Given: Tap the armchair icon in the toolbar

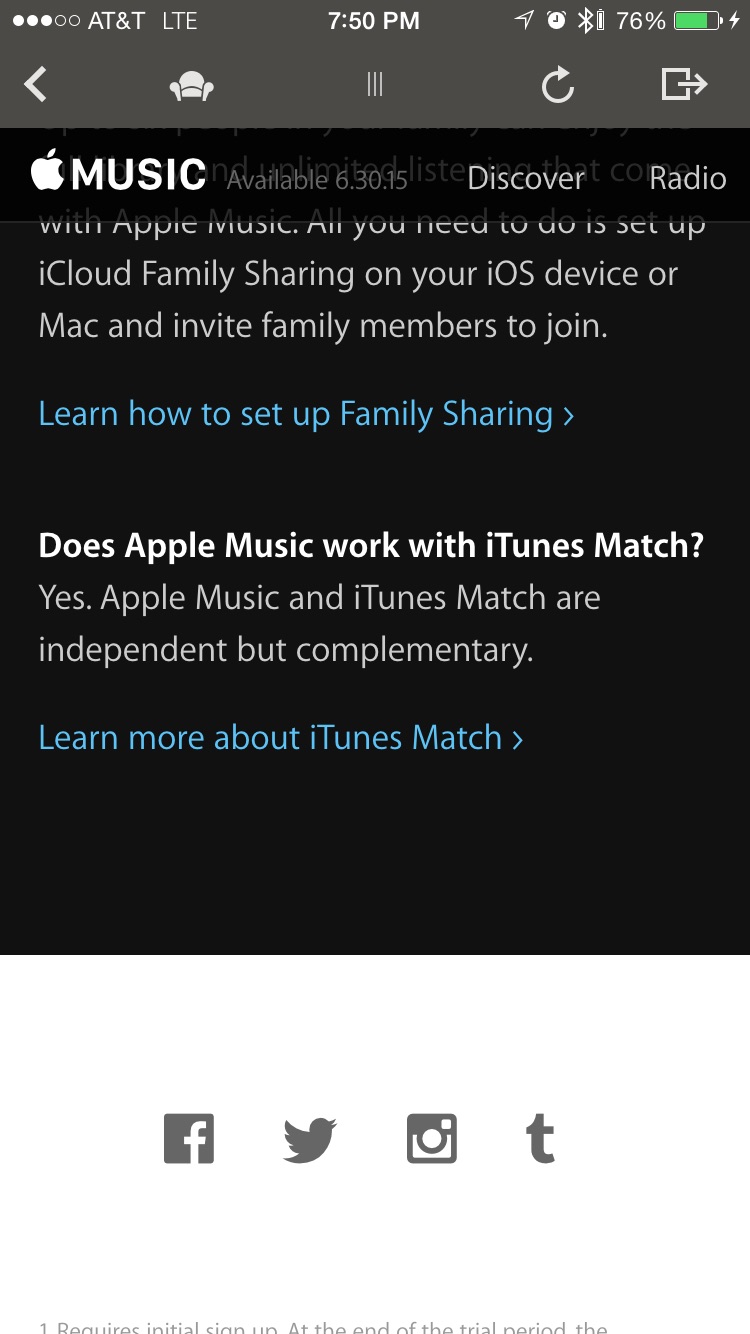Looking at the screenshot, I should 192,87.
